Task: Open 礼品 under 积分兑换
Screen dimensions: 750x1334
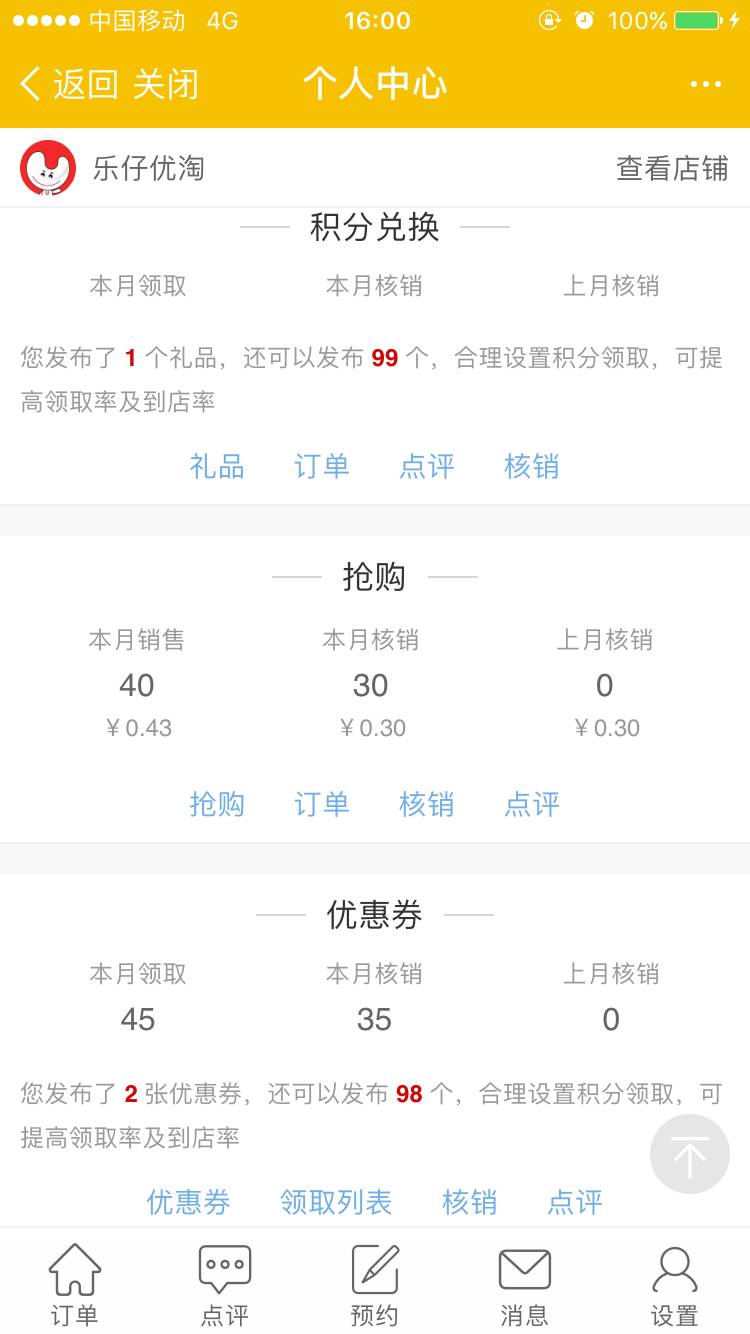Action: [217, 466]
